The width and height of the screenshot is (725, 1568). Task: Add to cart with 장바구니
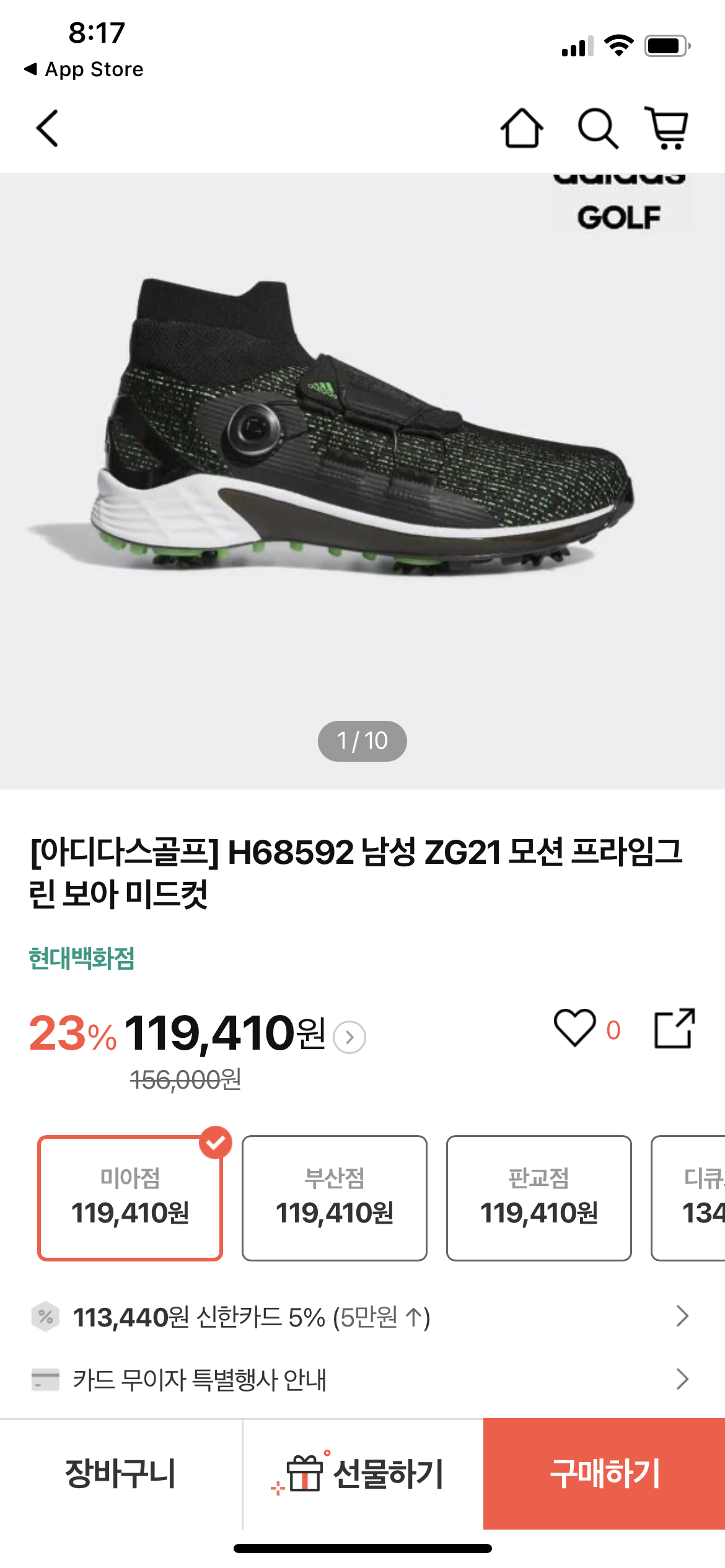point(121,1474)
